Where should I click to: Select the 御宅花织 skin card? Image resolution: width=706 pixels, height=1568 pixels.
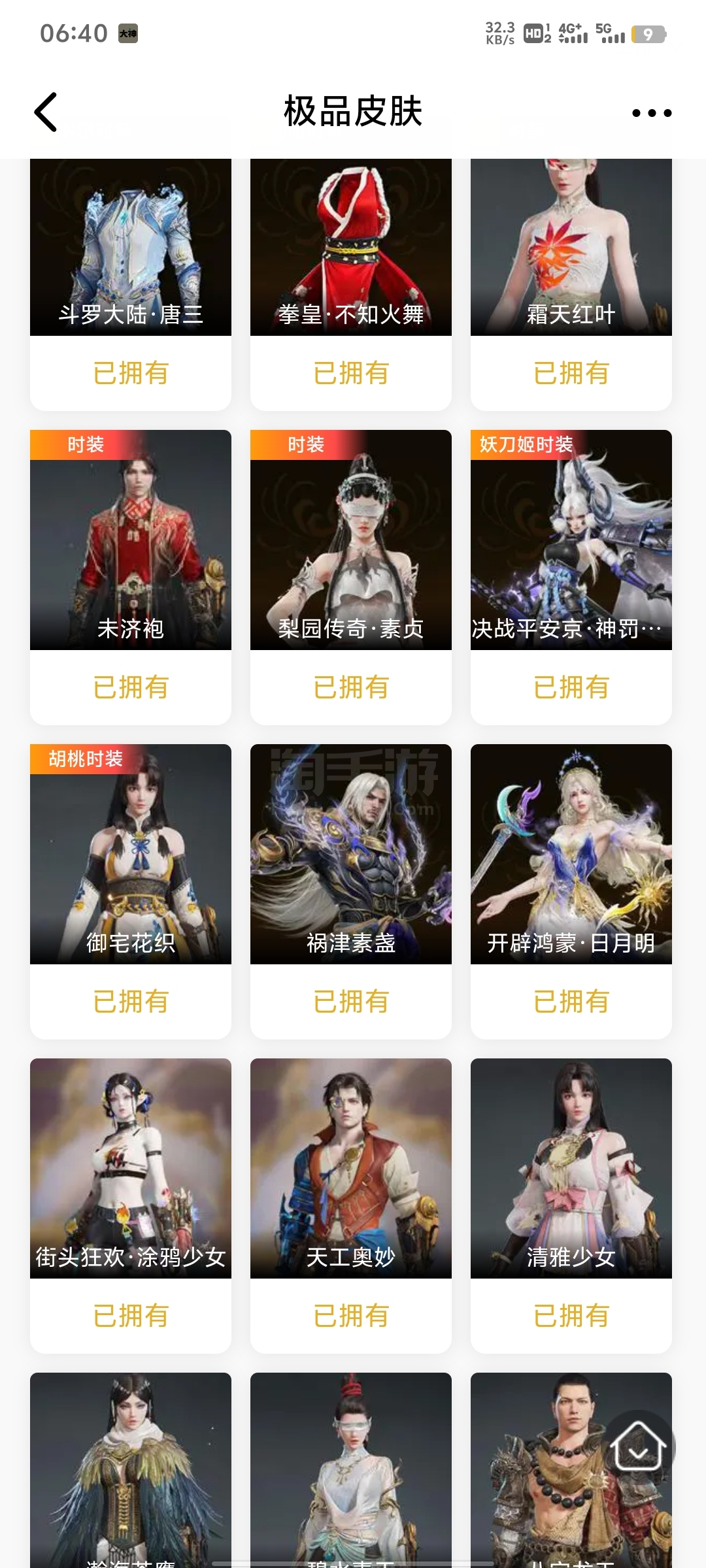click(x=131, y=856)
